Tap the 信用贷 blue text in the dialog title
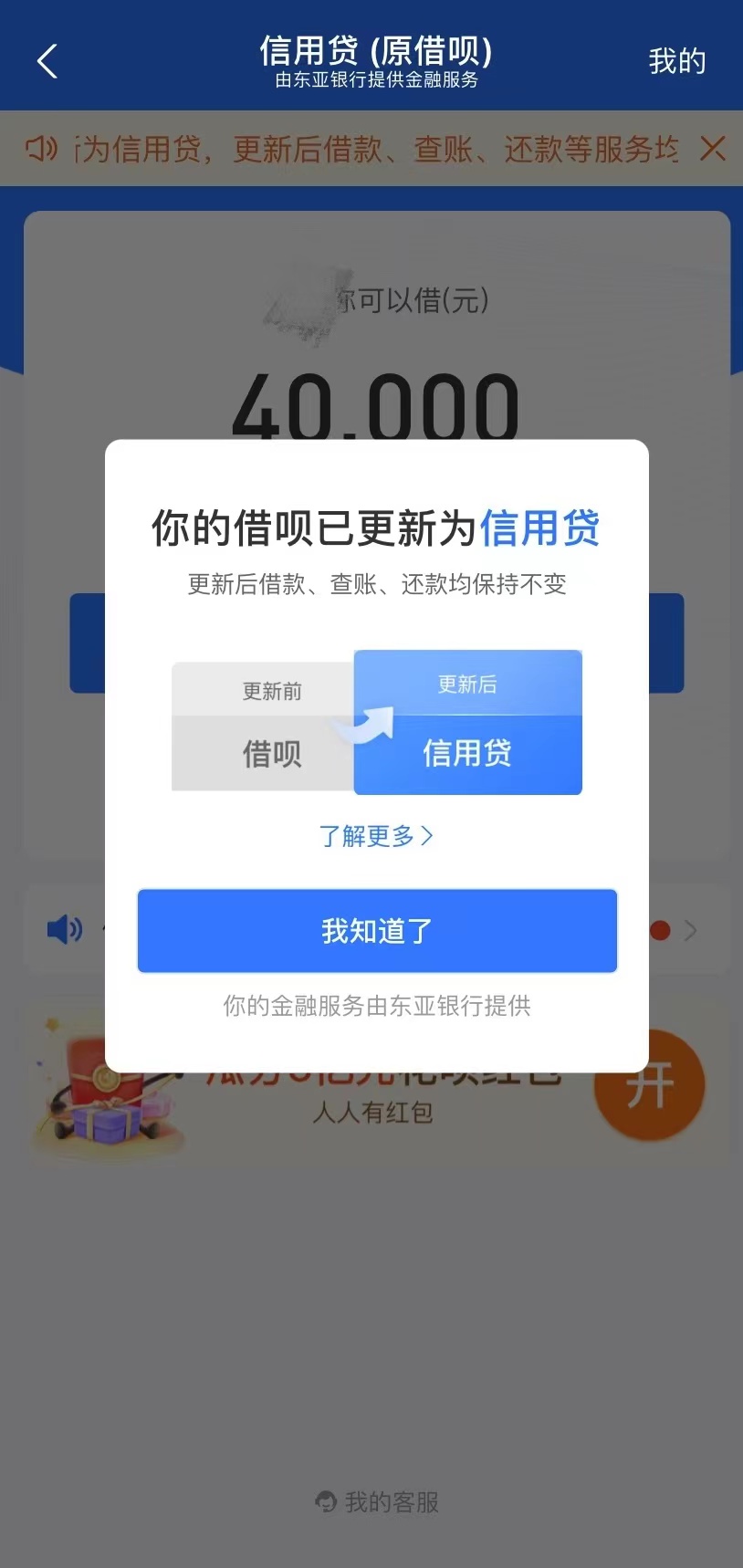743x1568 pixels. pyautogui.click(x=540, y=528)
